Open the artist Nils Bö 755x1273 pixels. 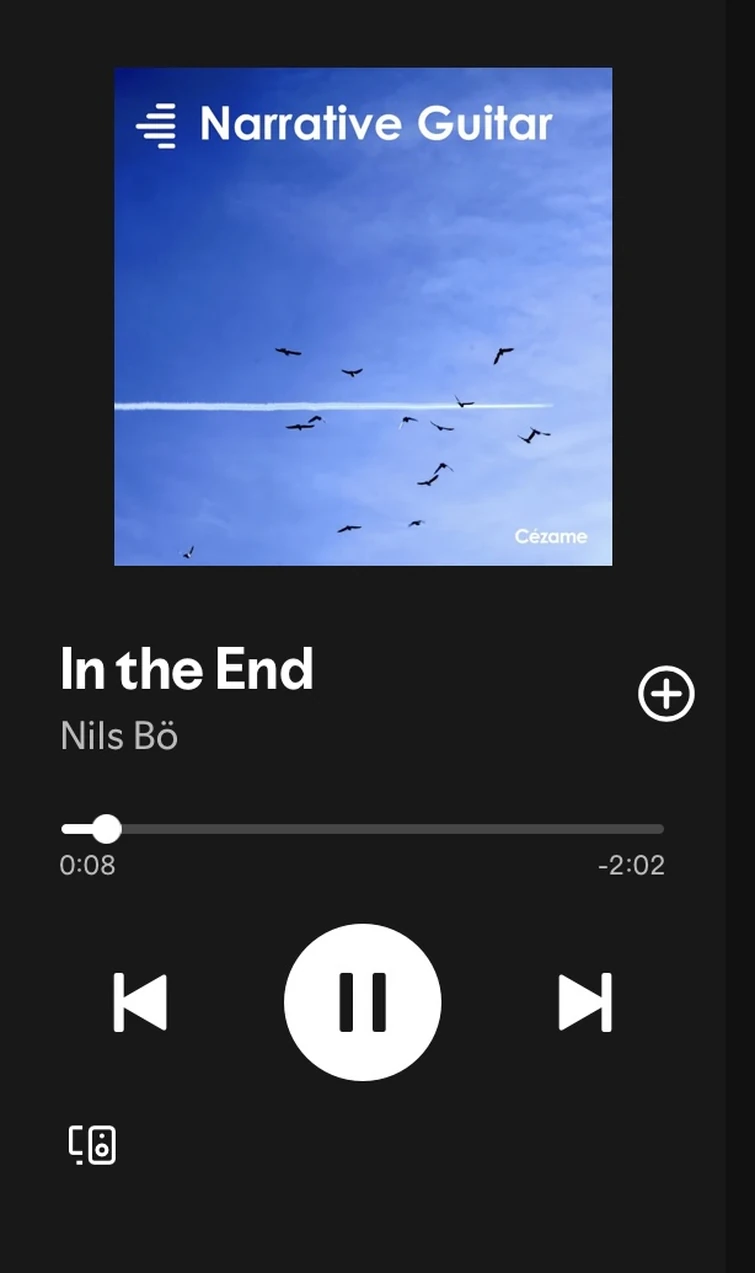pos(119,736)
